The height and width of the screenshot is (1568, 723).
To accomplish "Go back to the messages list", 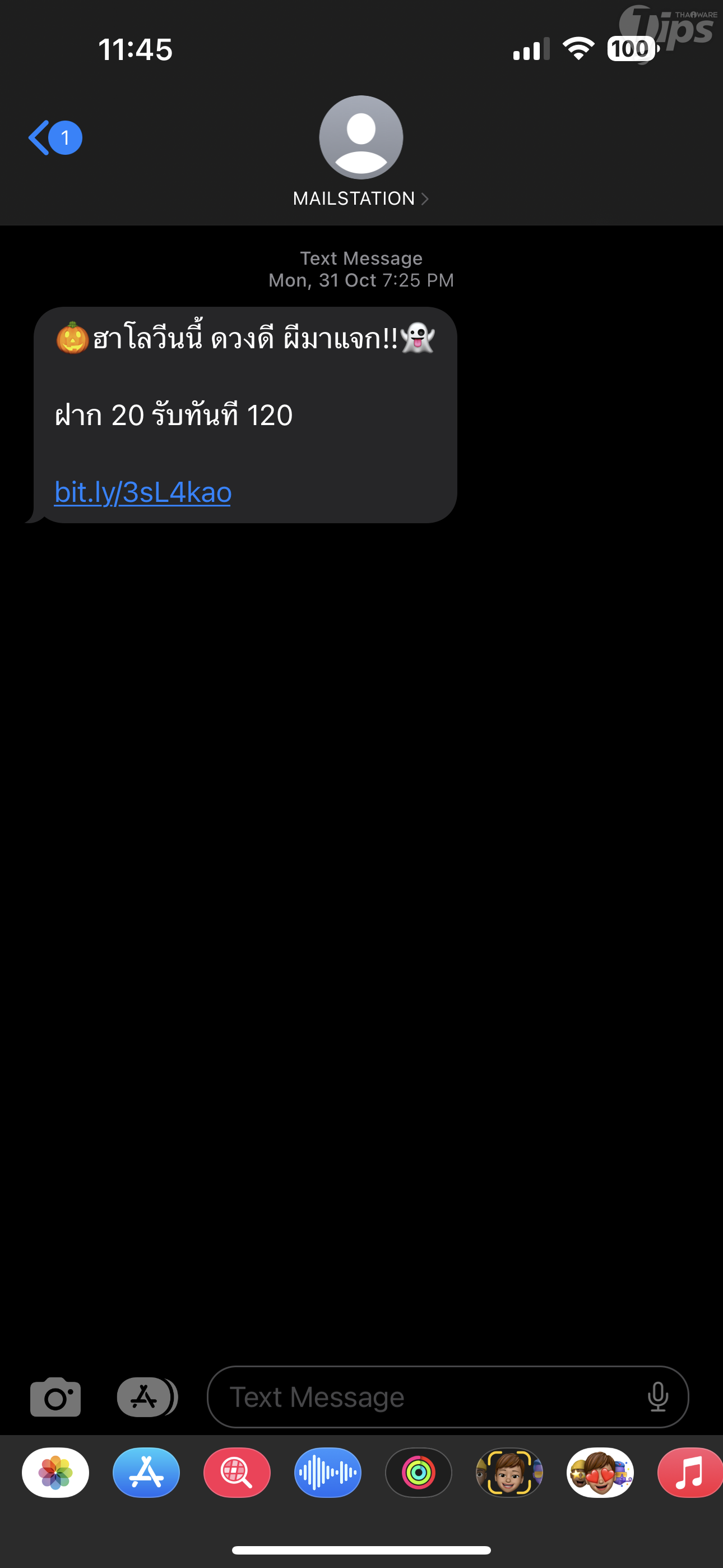I will pos(54,137).
